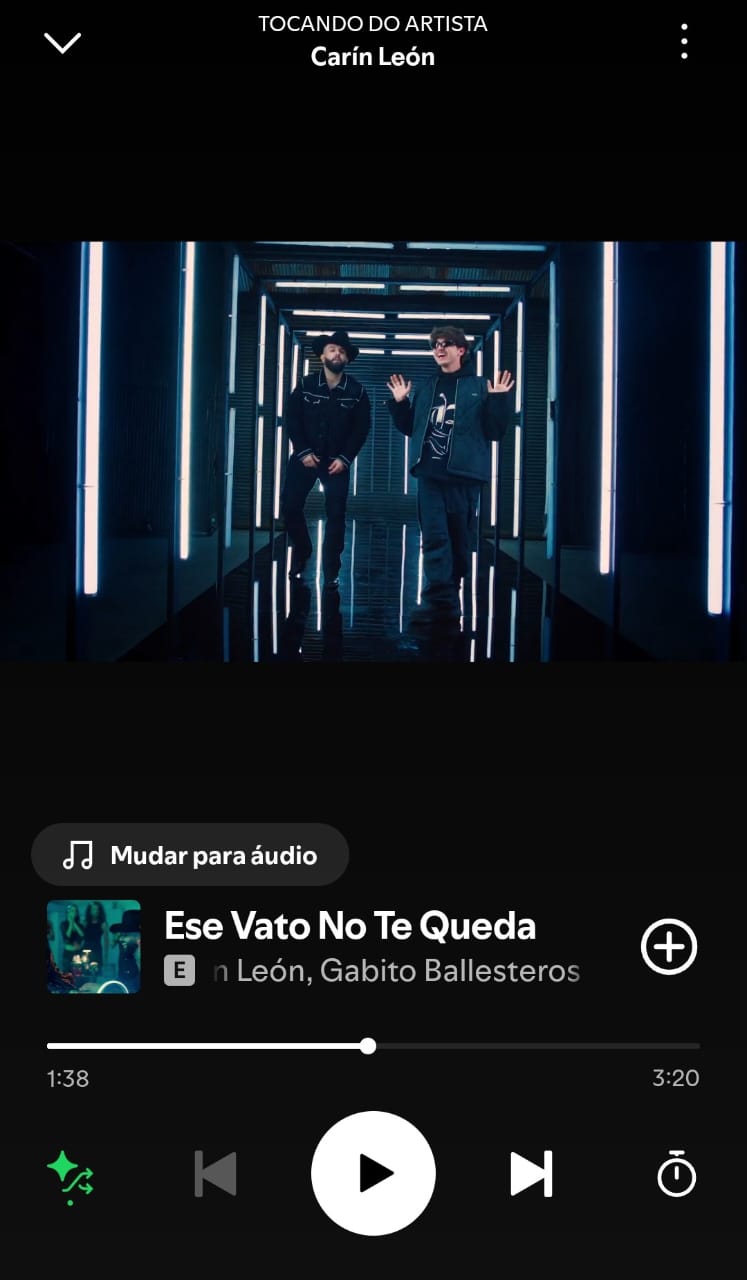Click the elapsed time 1:38 label
The height and width of the screenshot is (1280, 747).
[66, 1078]
